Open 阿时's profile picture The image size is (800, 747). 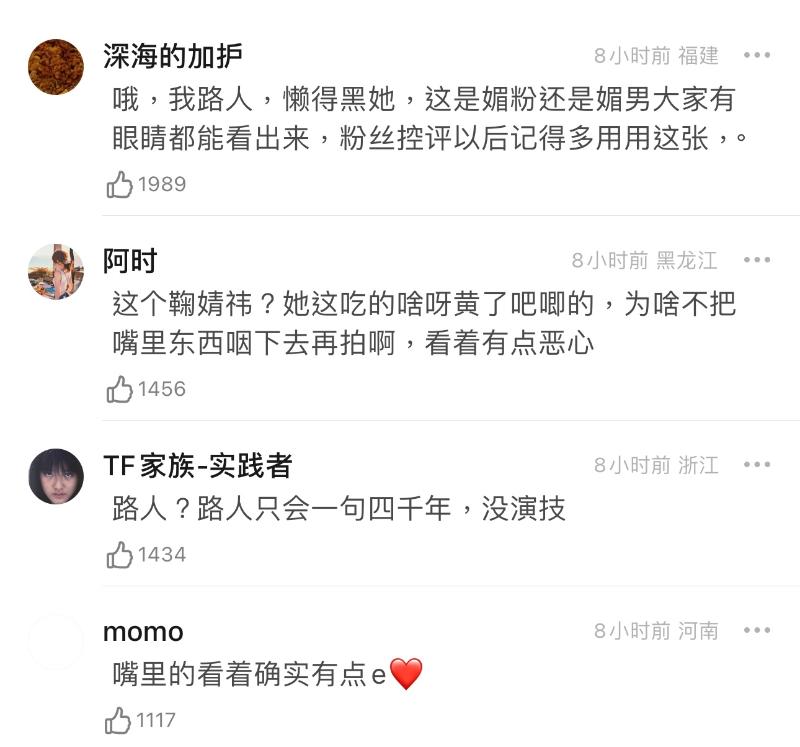tap(56, 272)
